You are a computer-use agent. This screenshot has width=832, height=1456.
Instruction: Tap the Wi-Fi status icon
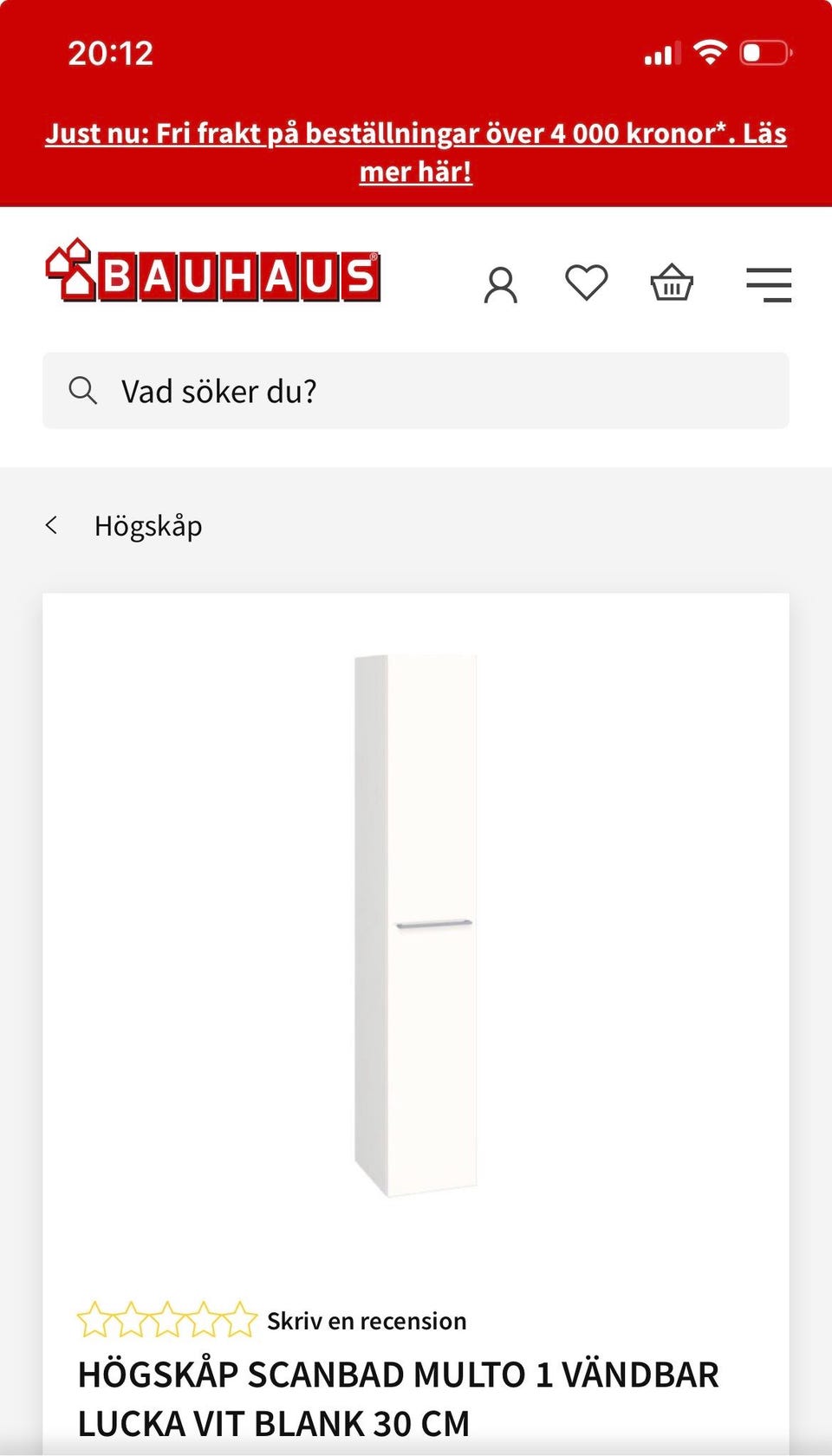point(711,52)
